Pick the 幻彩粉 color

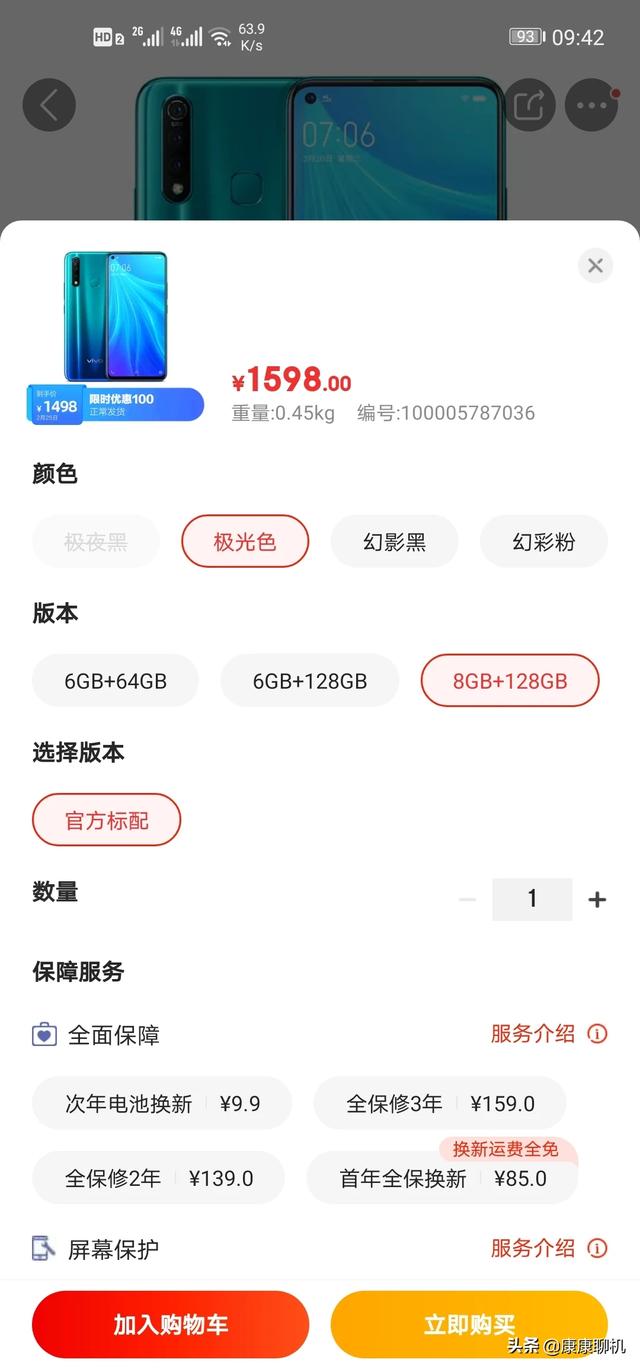point(544,542)
